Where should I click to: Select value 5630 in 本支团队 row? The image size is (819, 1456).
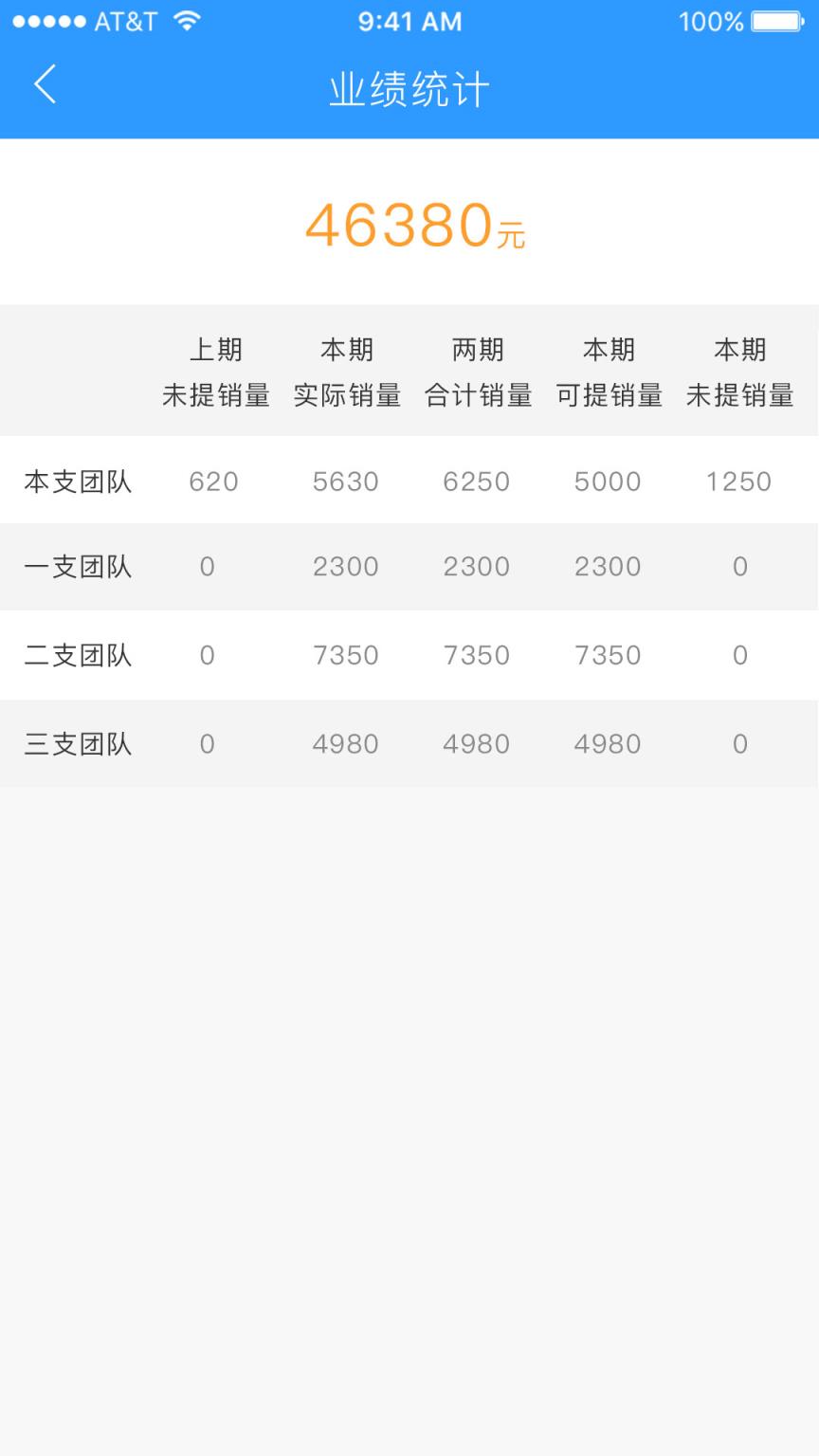346,481
